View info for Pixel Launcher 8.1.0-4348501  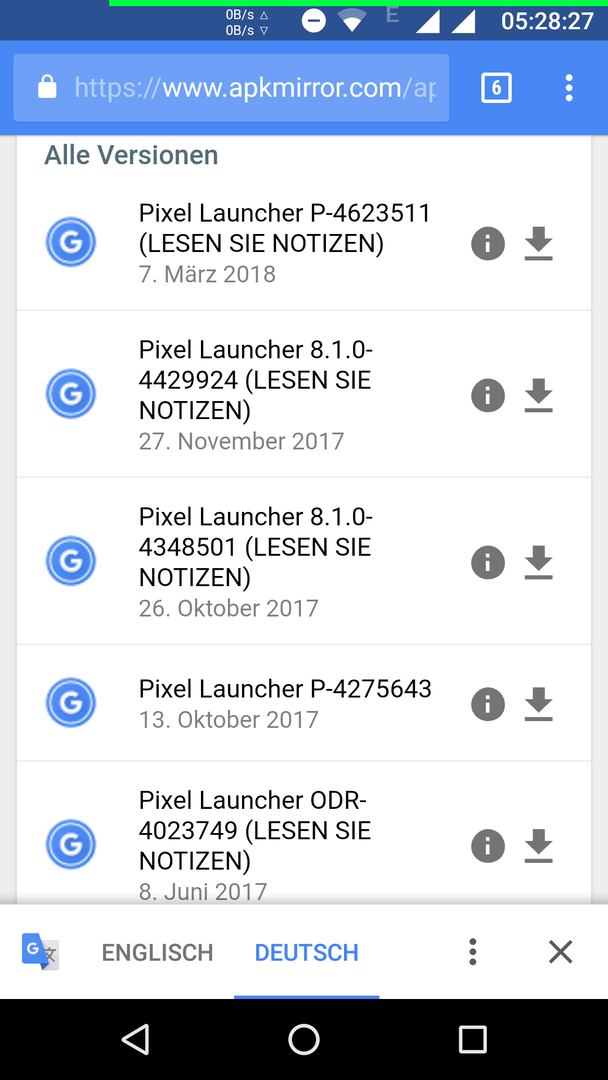pos(488,563)
